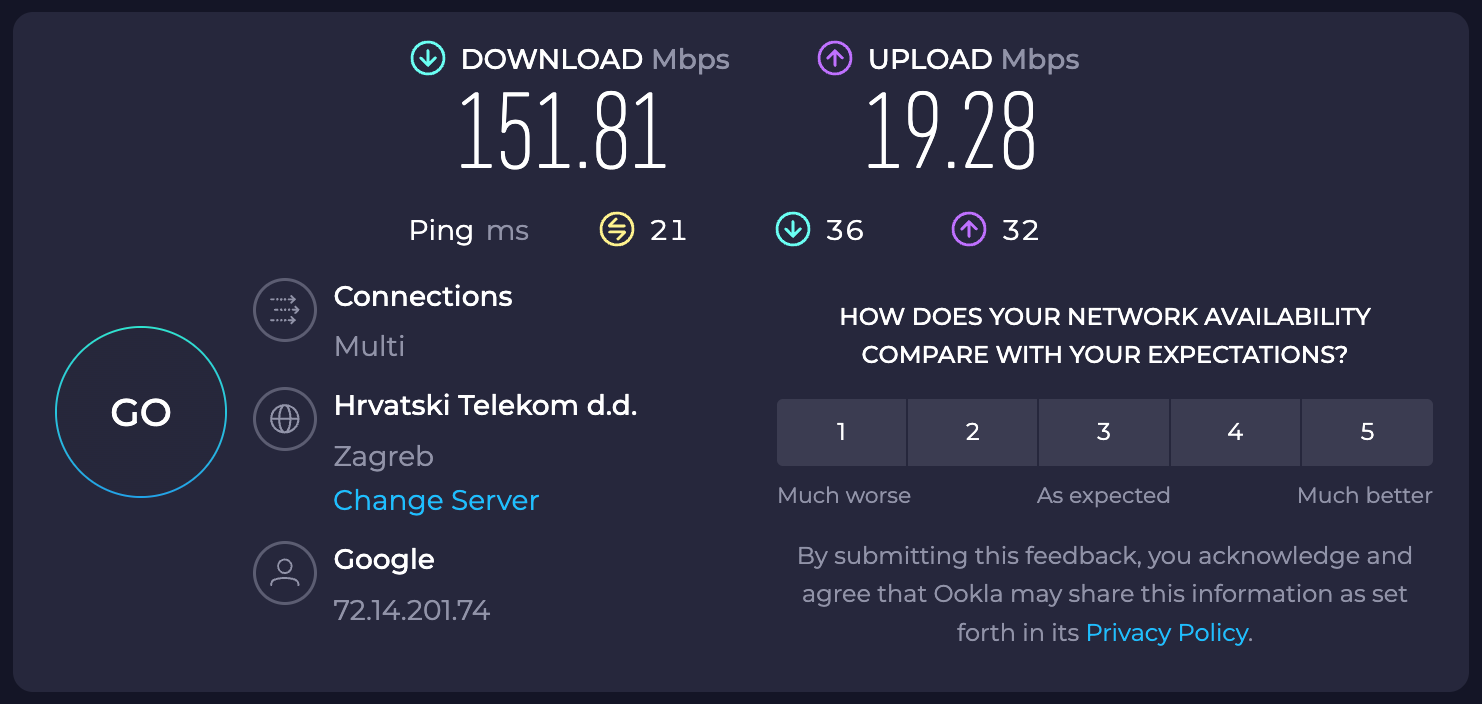1482x704 pixels.
Task: Tap the Connections Multi setting
Action: (384, 321)
